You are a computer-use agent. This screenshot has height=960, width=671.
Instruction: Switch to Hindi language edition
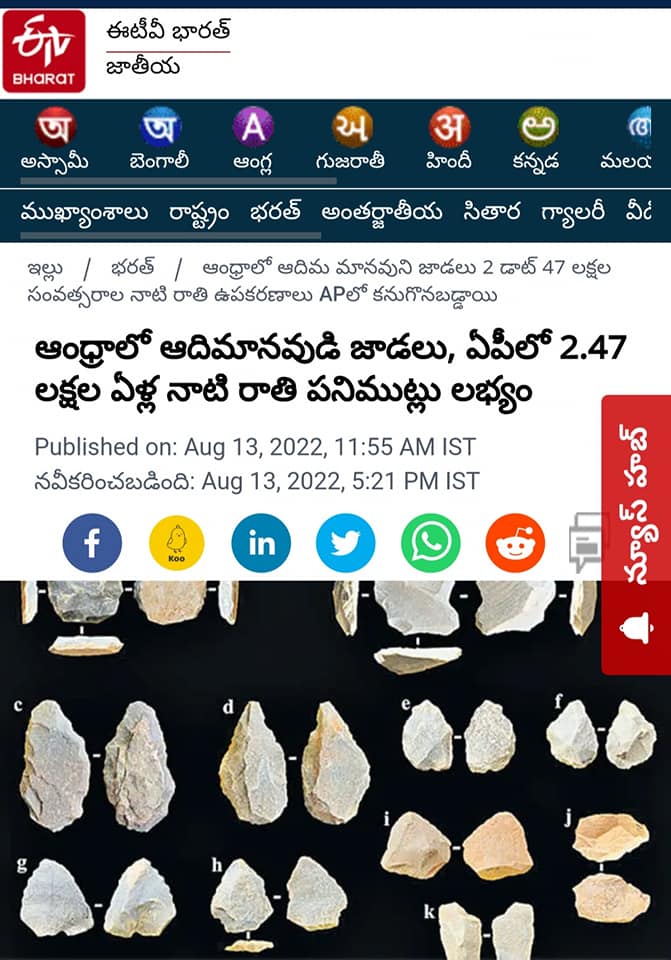pos(448,141)
